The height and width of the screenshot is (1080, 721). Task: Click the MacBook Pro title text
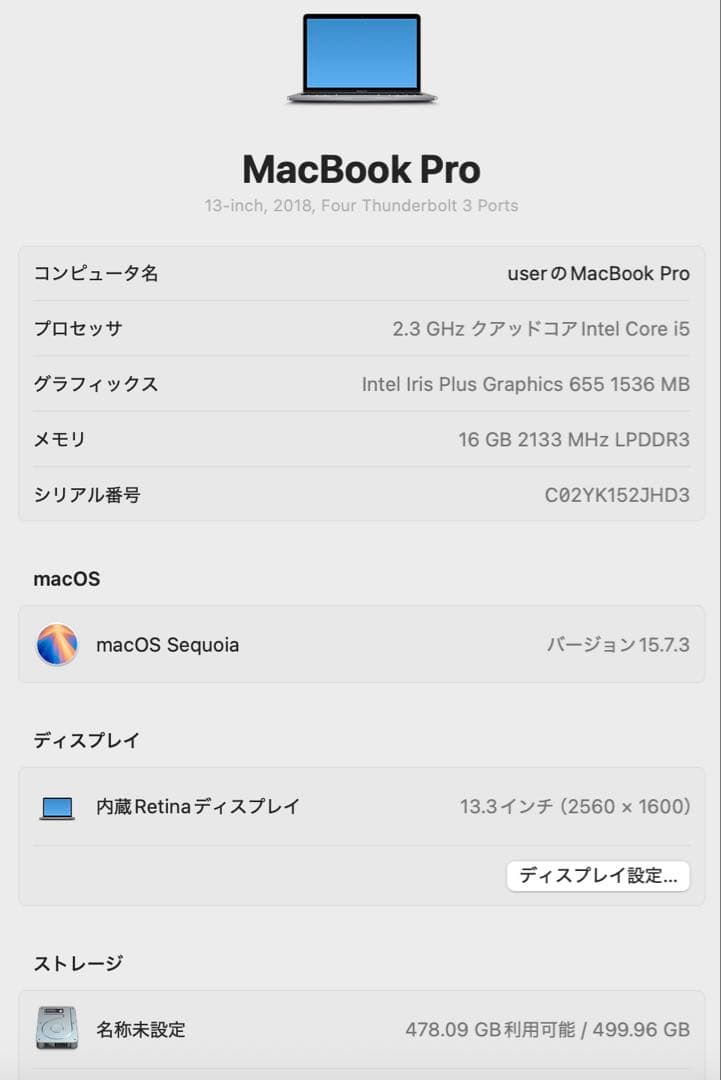(x=362, y=169)
